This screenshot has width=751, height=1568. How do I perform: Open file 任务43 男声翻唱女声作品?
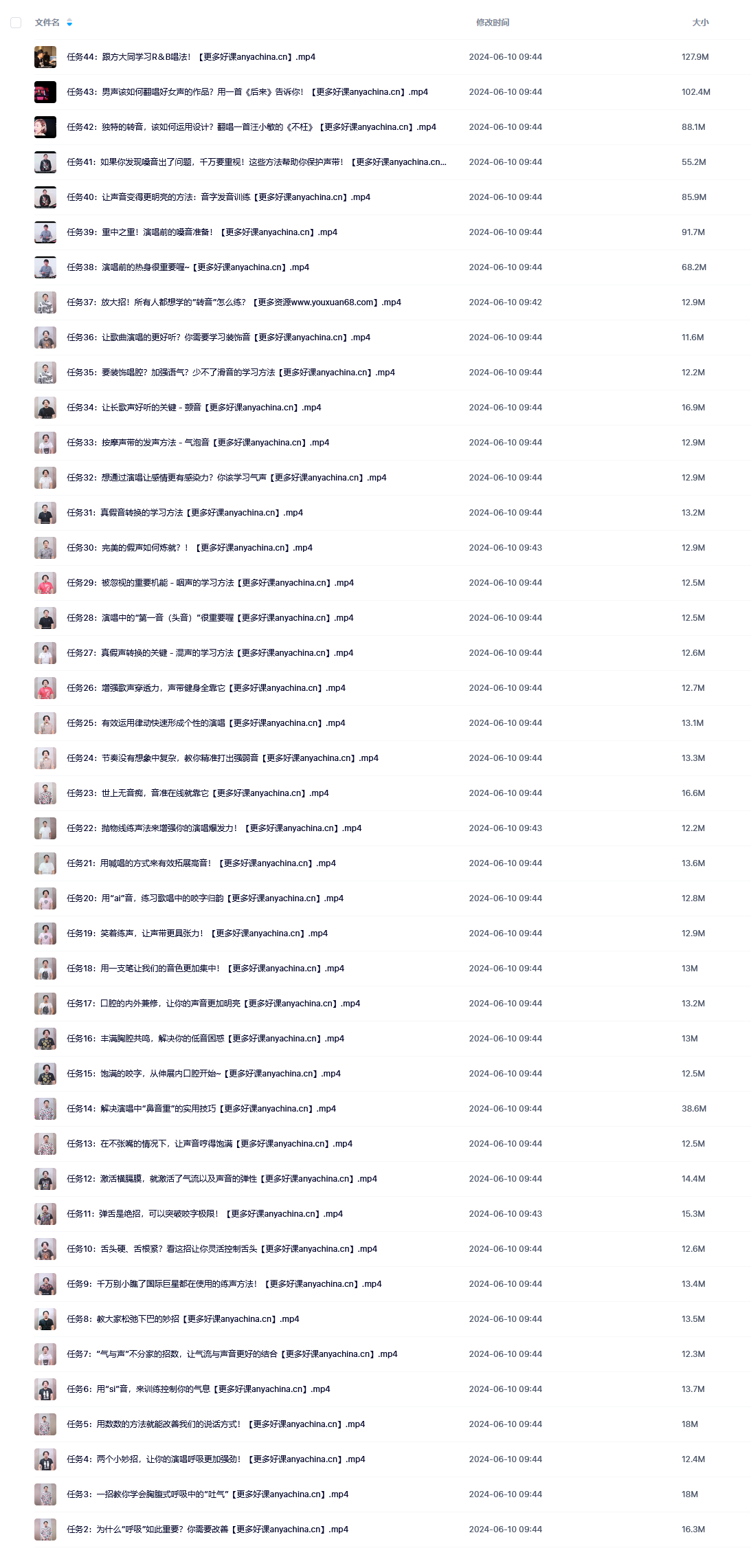[x=247, y=92]
